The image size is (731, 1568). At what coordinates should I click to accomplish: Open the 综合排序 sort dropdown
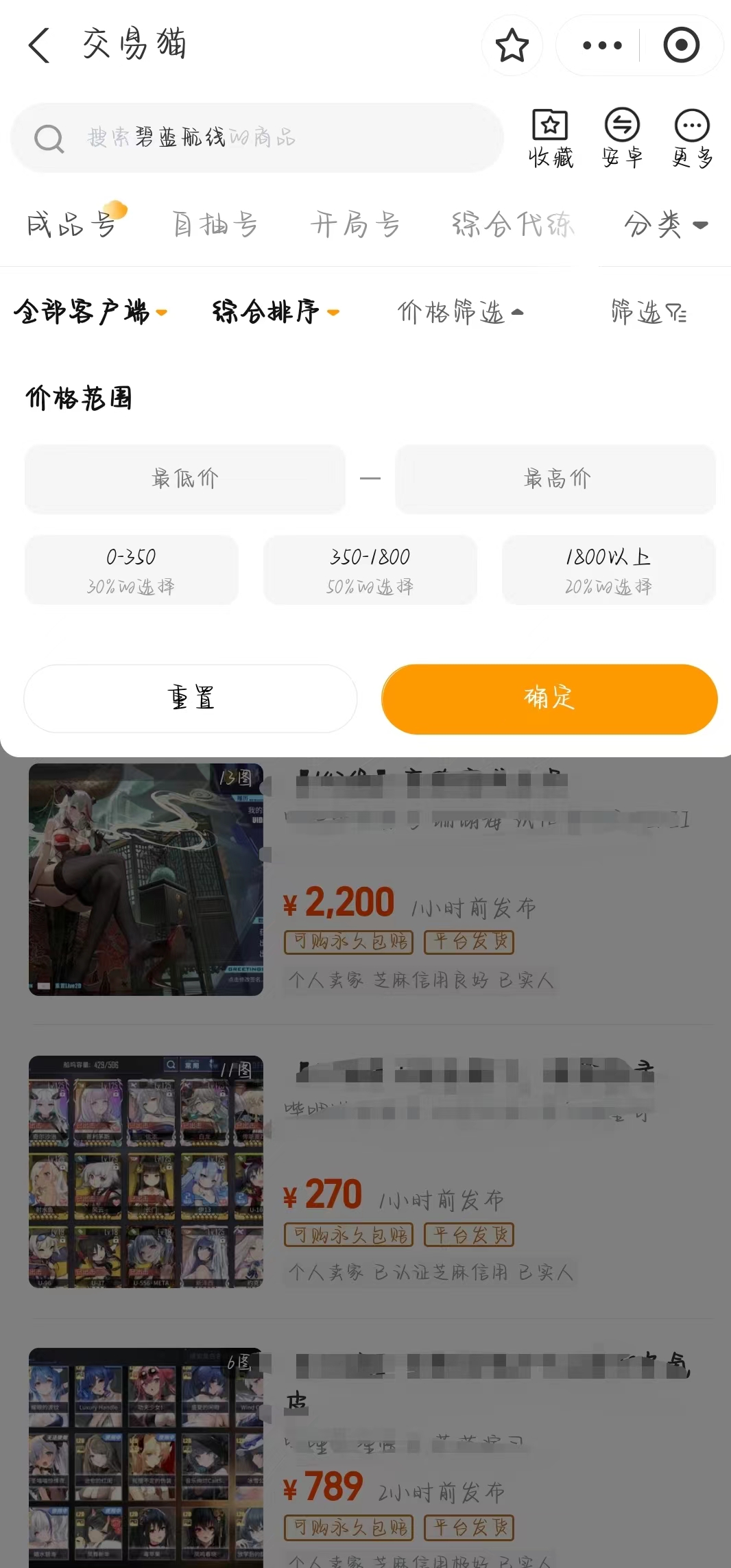[275, 312]
